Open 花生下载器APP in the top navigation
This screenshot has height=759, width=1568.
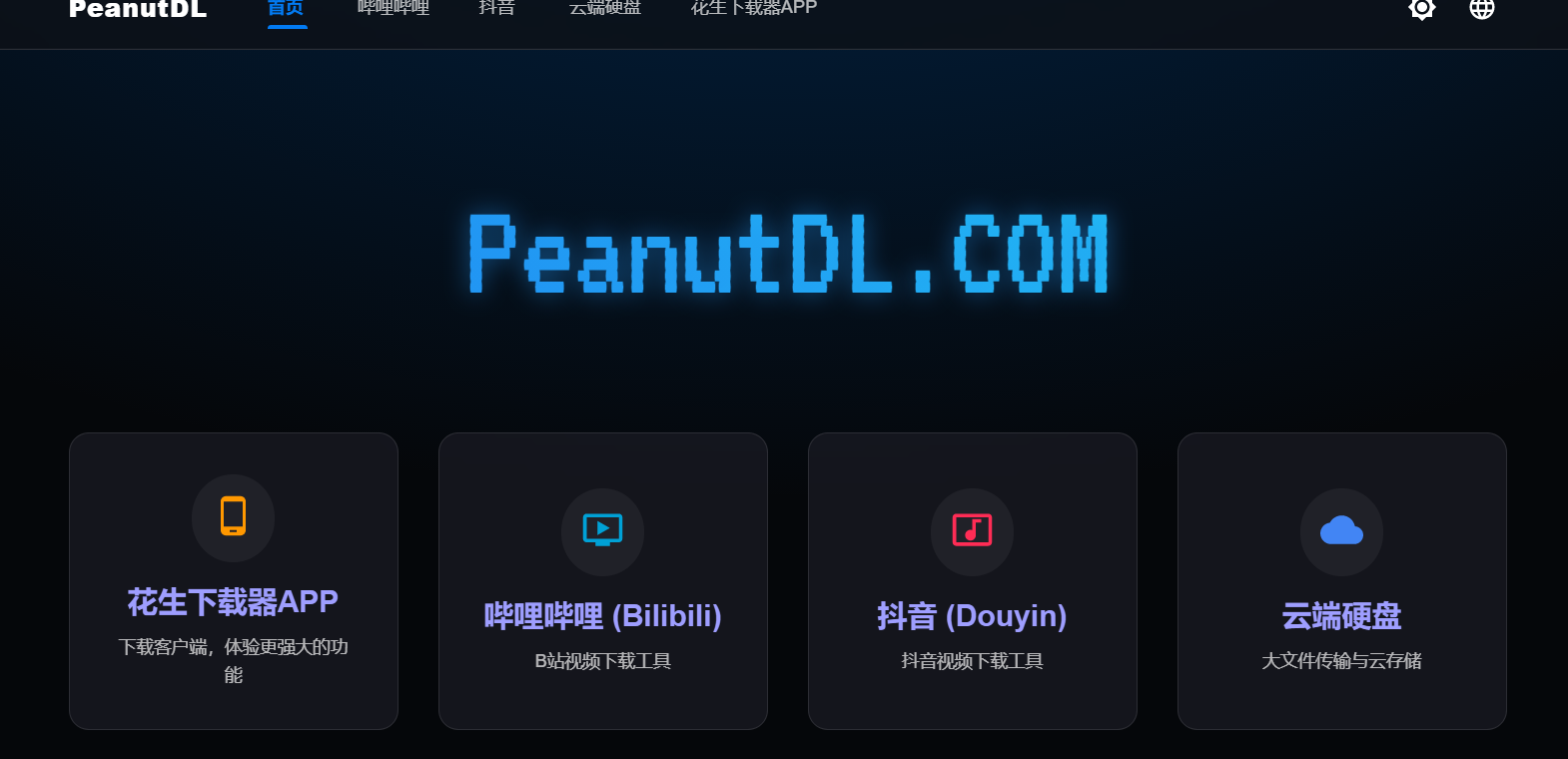coord(754,8)
